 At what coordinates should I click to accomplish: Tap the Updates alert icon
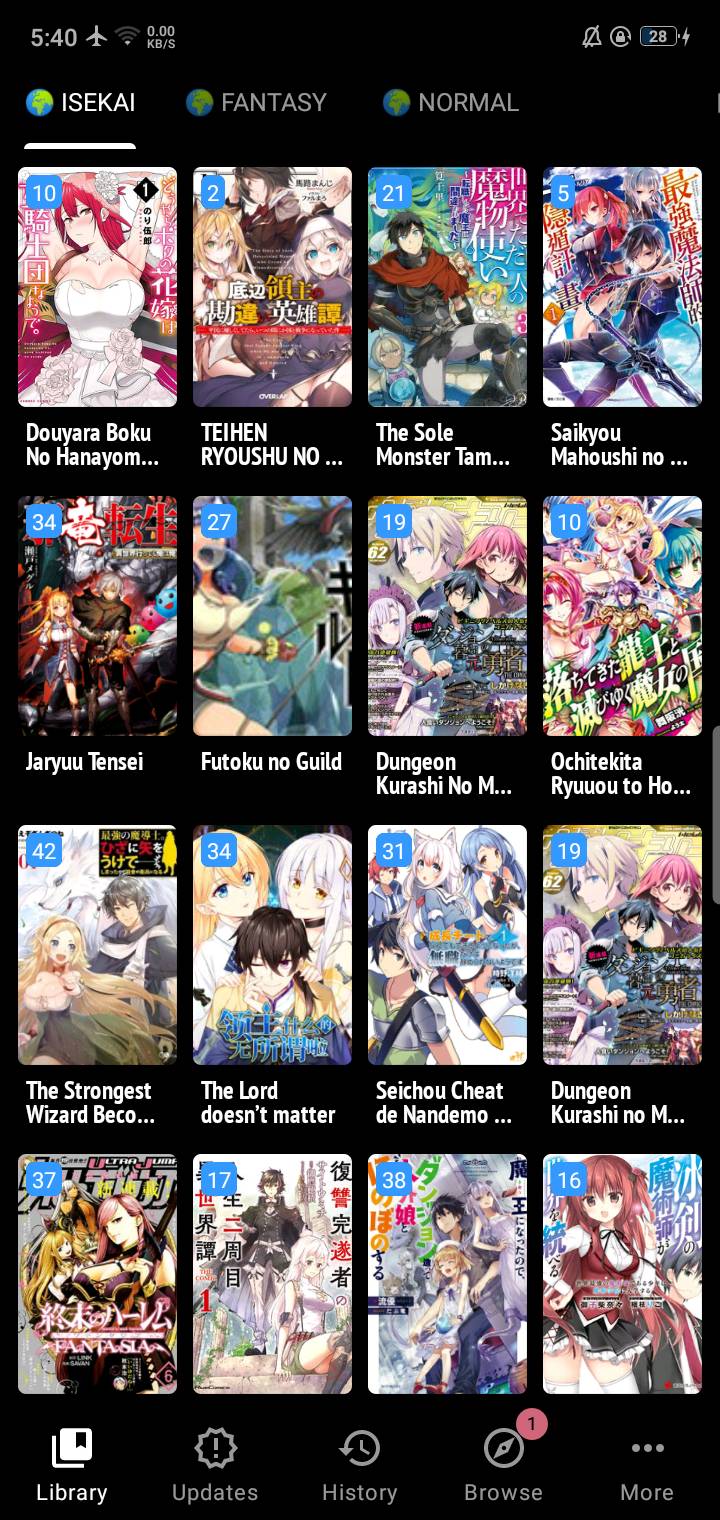pos(214,1447)
